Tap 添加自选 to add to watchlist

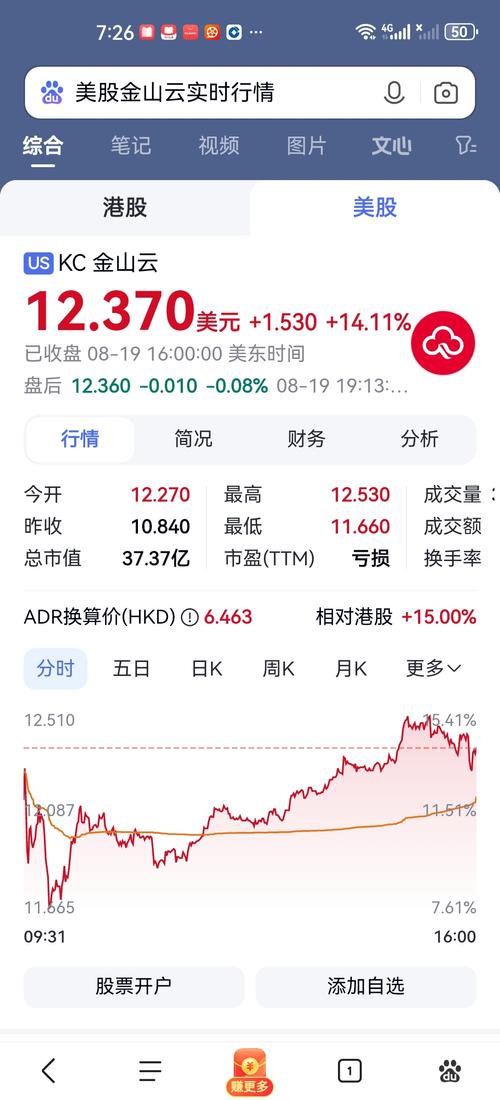coord(365,986)
